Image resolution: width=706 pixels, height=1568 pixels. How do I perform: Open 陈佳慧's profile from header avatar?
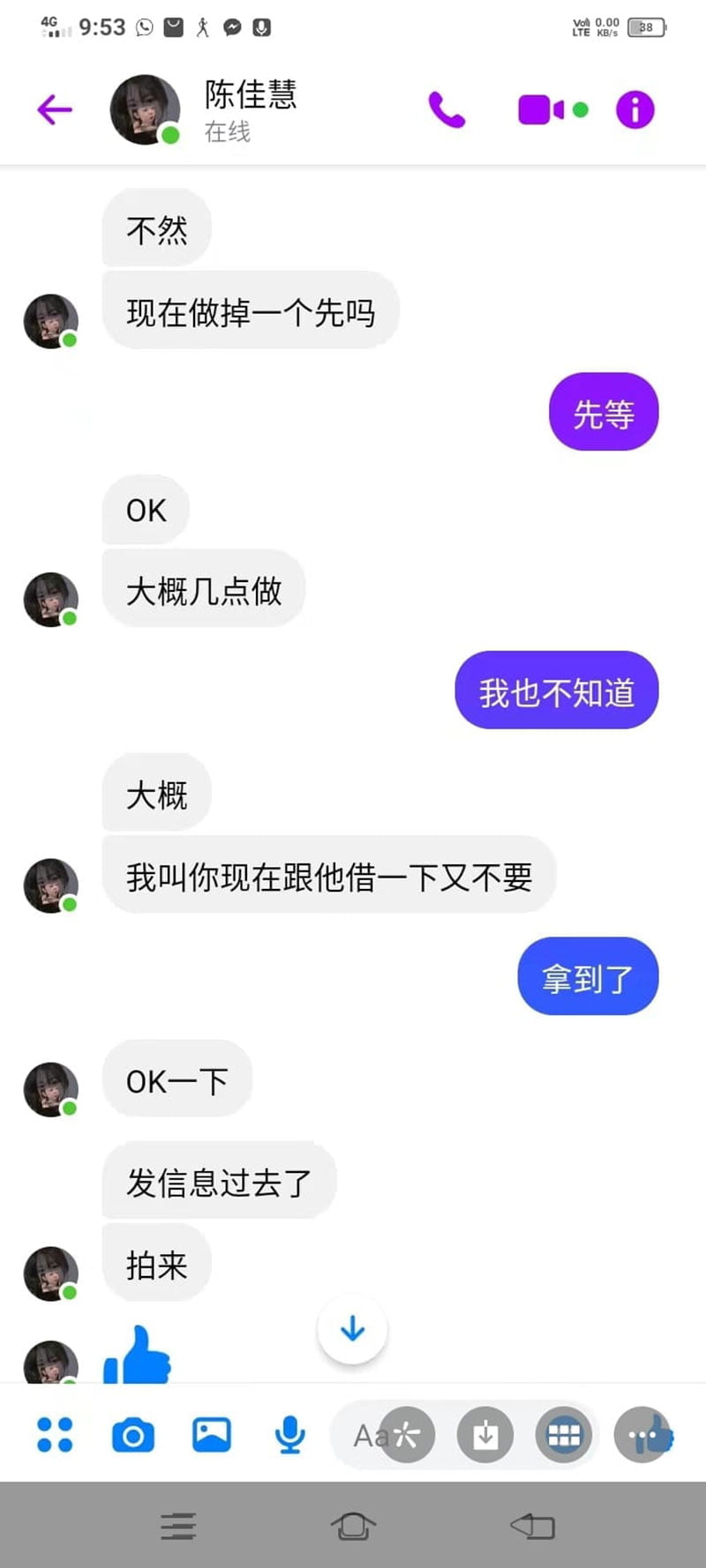(x=145, y=110)
